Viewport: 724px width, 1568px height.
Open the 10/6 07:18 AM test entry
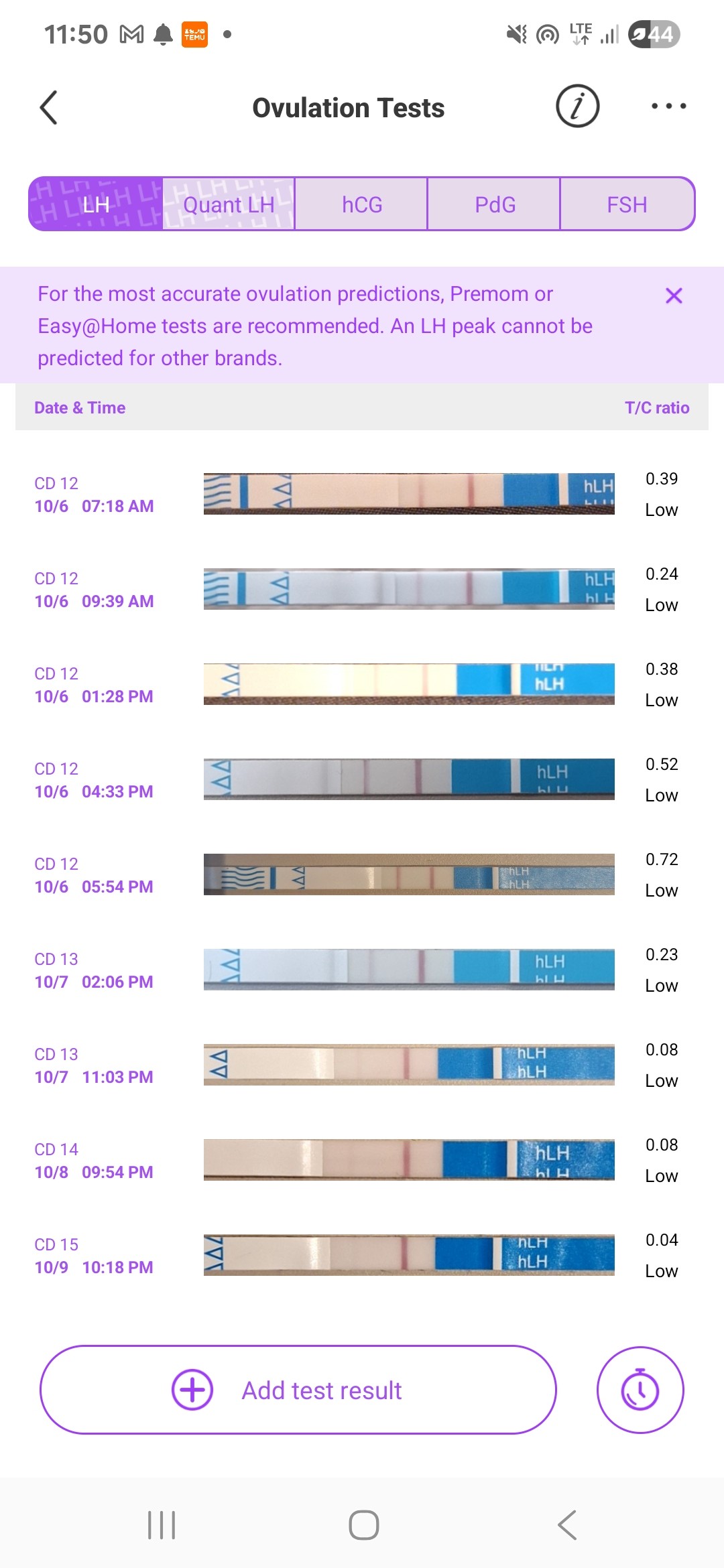[362, 495]
